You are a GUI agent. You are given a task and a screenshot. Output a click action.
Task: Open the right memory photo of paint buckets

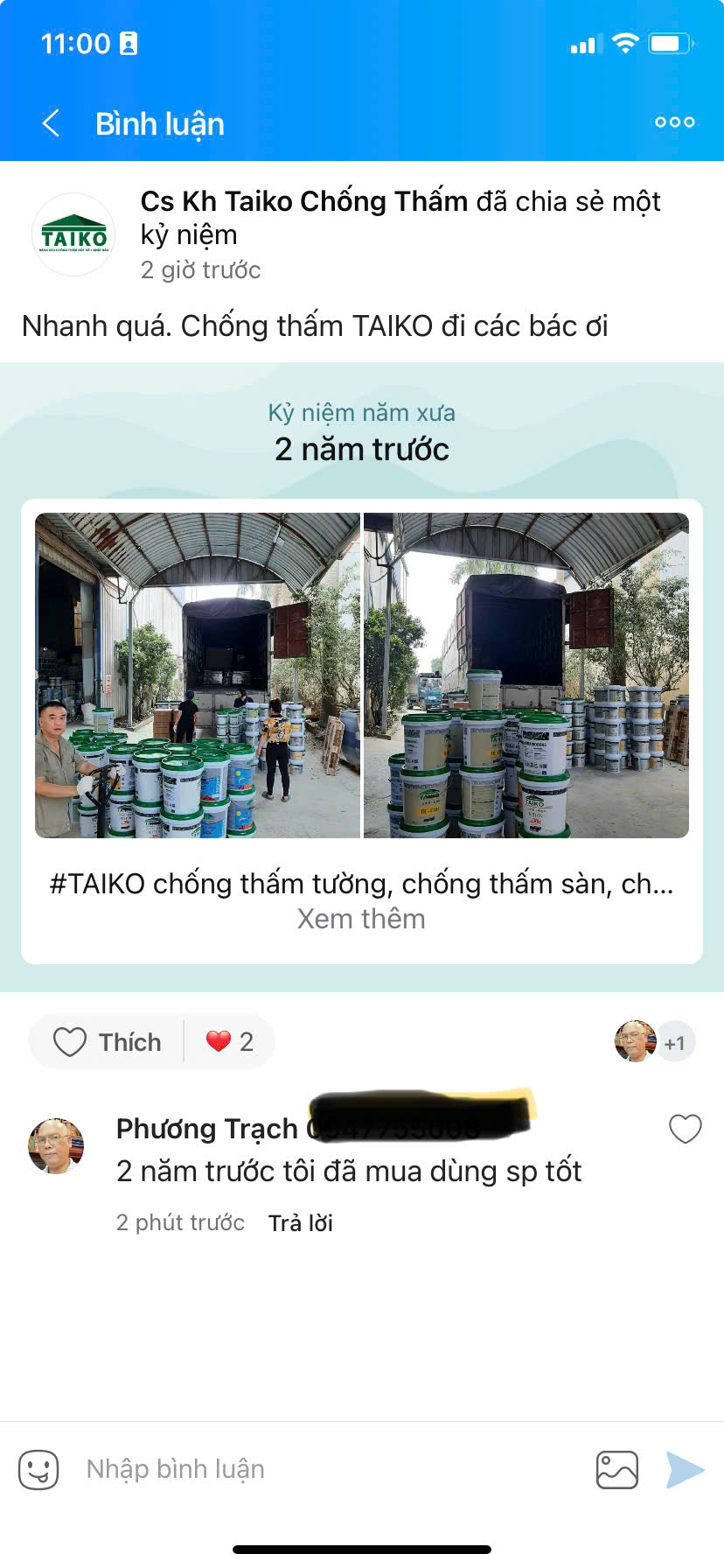pos(526,675)
